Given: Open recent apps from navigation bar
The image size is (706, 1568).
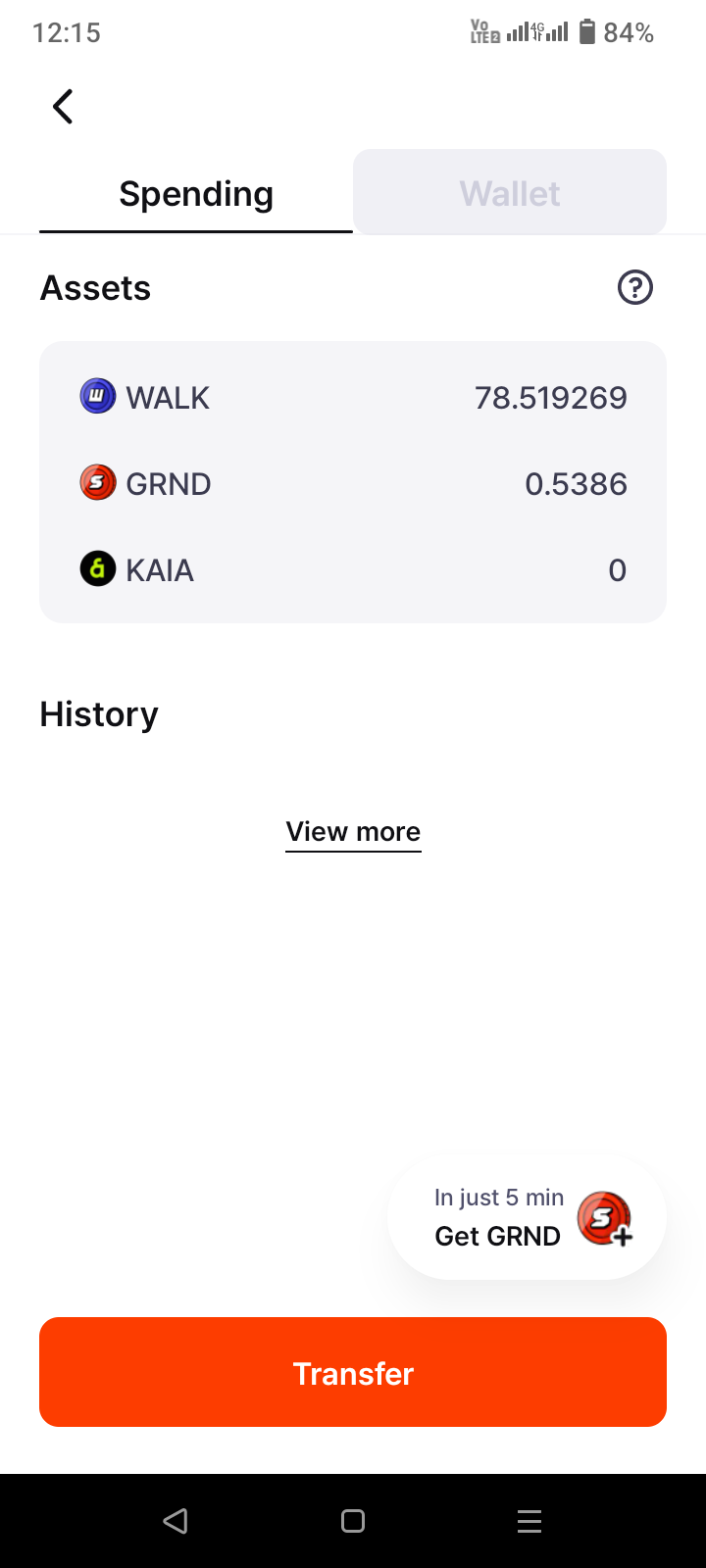Looking at the screenshot, I should [x=529, y=1521].
